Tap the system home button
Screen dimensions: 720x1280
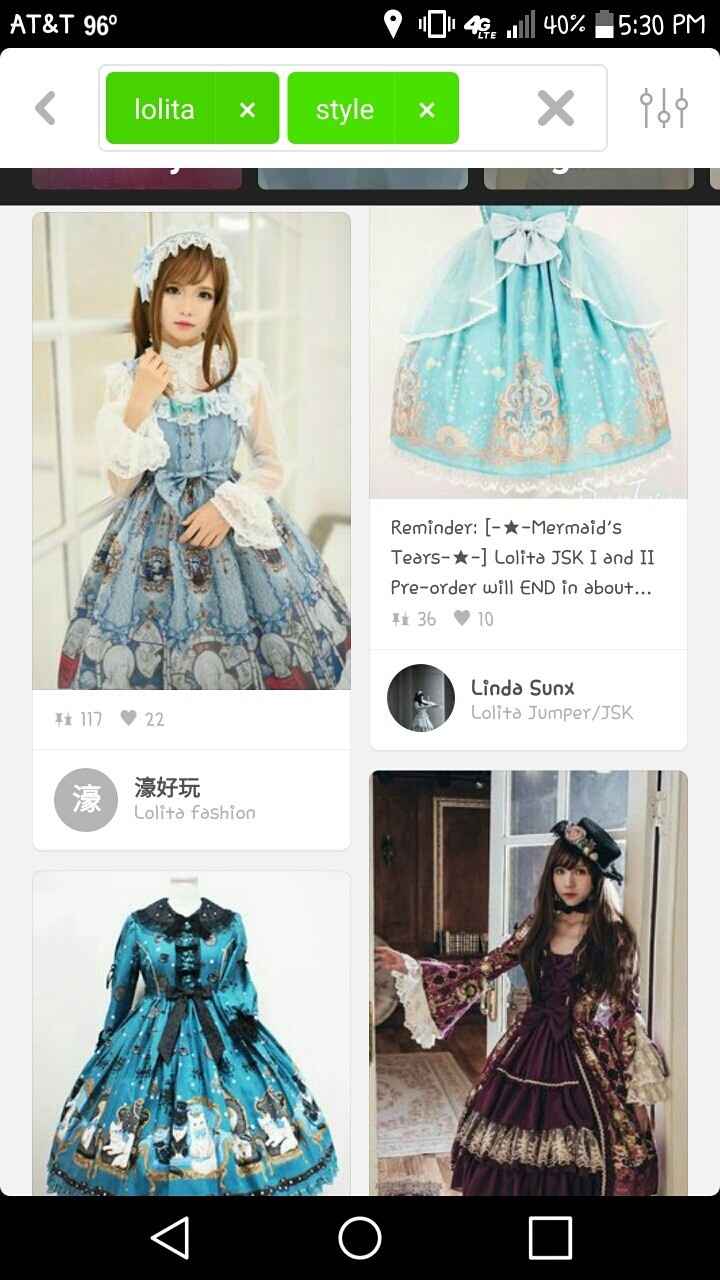tap(360, 1238)
